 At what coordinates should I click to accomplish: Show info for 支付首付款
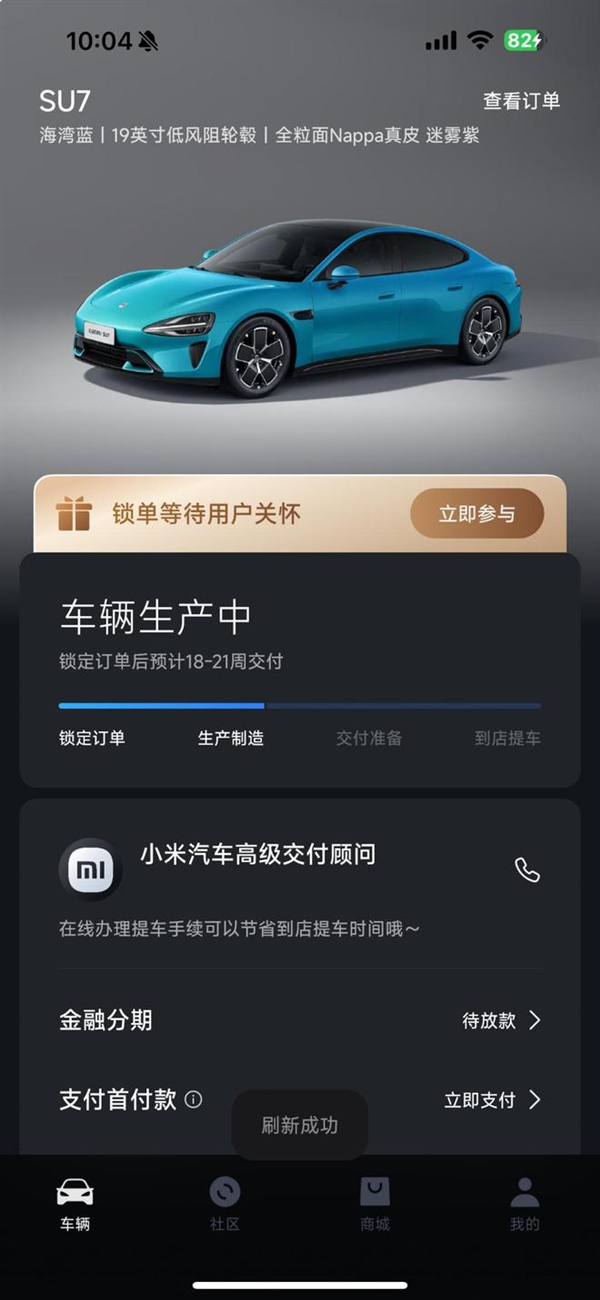click(194, 1100)
